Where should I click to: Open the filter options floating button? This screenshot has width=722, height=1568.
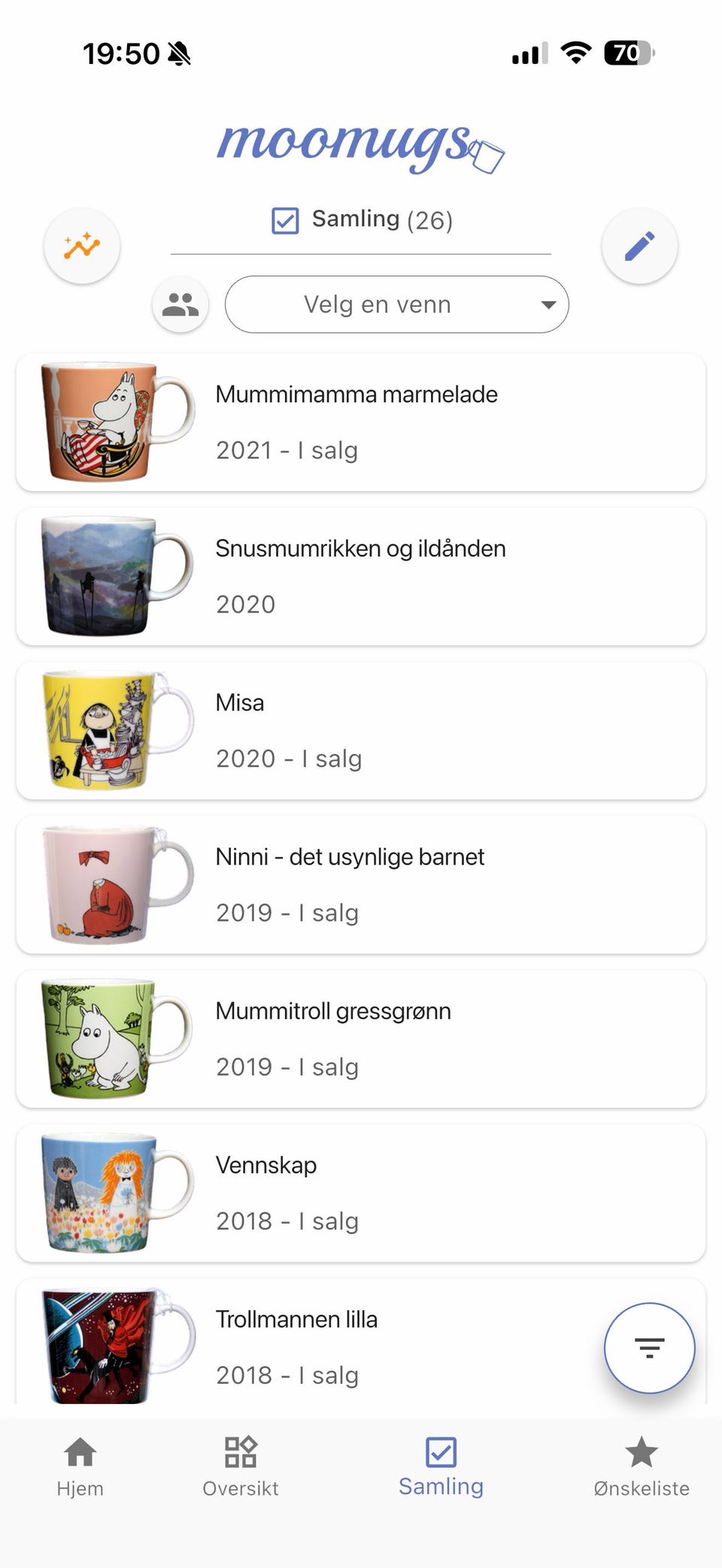(649, 1348)
